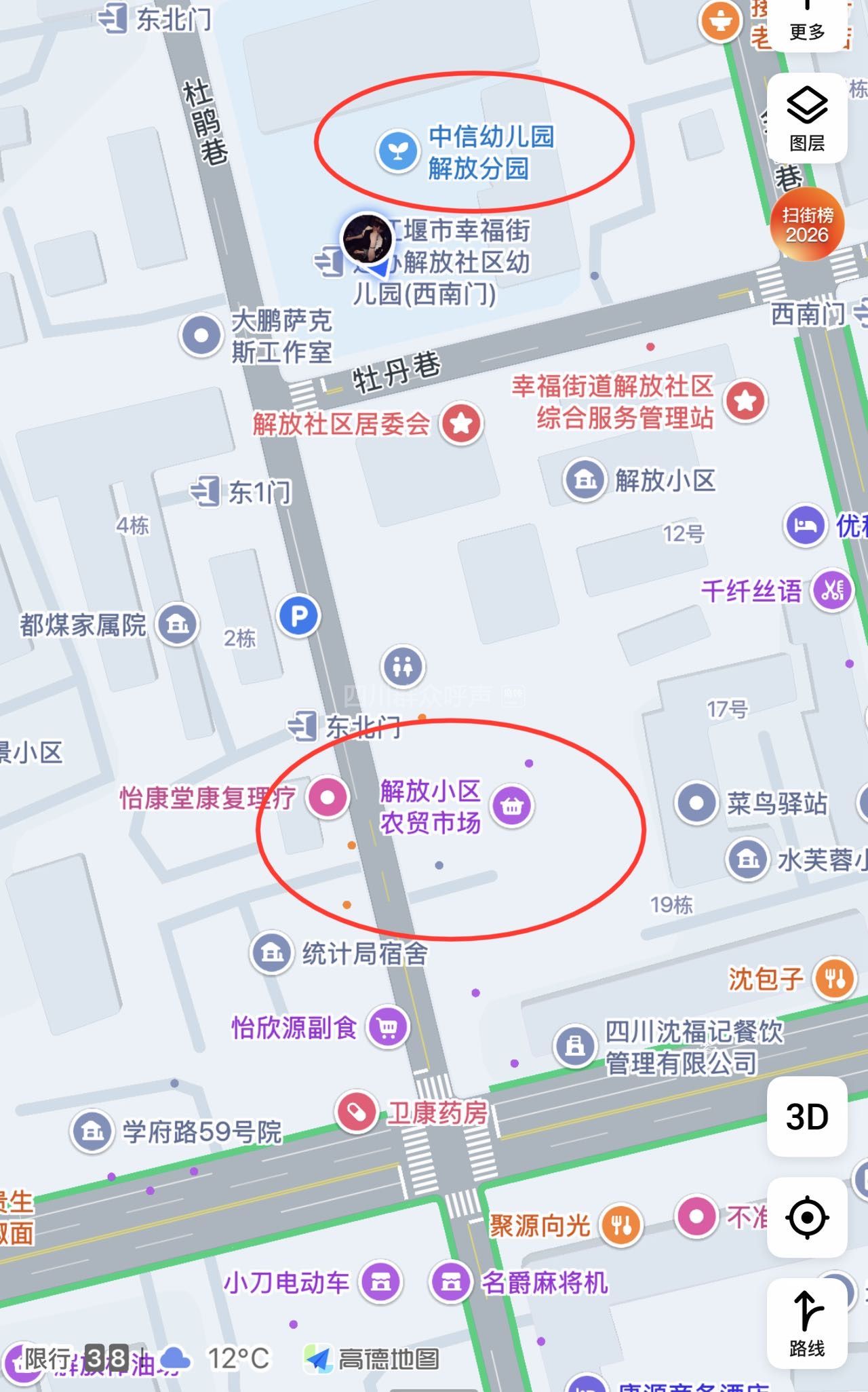This screenshot has height=1392, width=868.
Task: Tap the parking P marker
Action: tap(299, 616)
